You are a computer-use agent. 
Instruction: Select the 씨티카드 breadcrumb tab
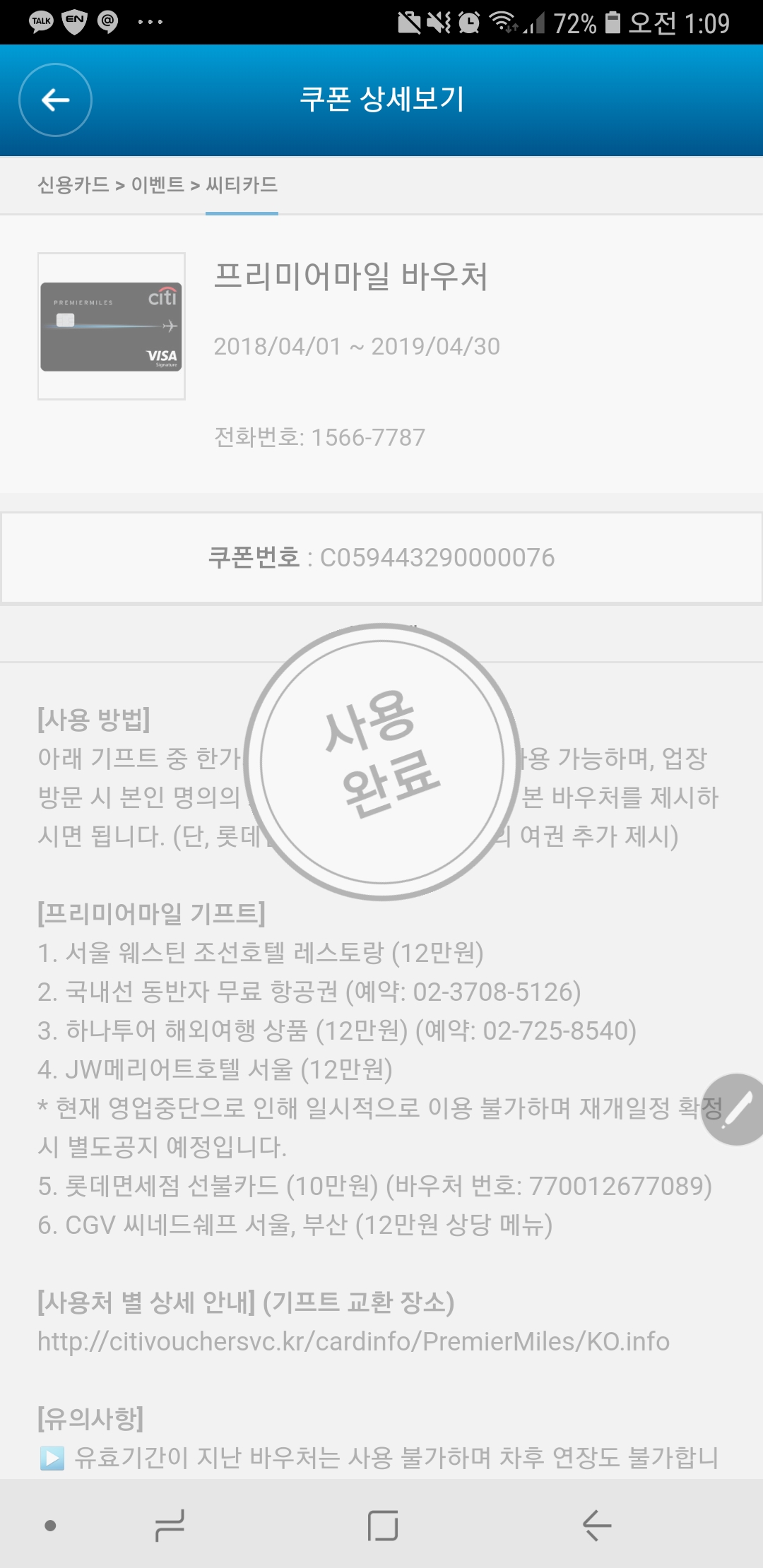tap(242, 185)
